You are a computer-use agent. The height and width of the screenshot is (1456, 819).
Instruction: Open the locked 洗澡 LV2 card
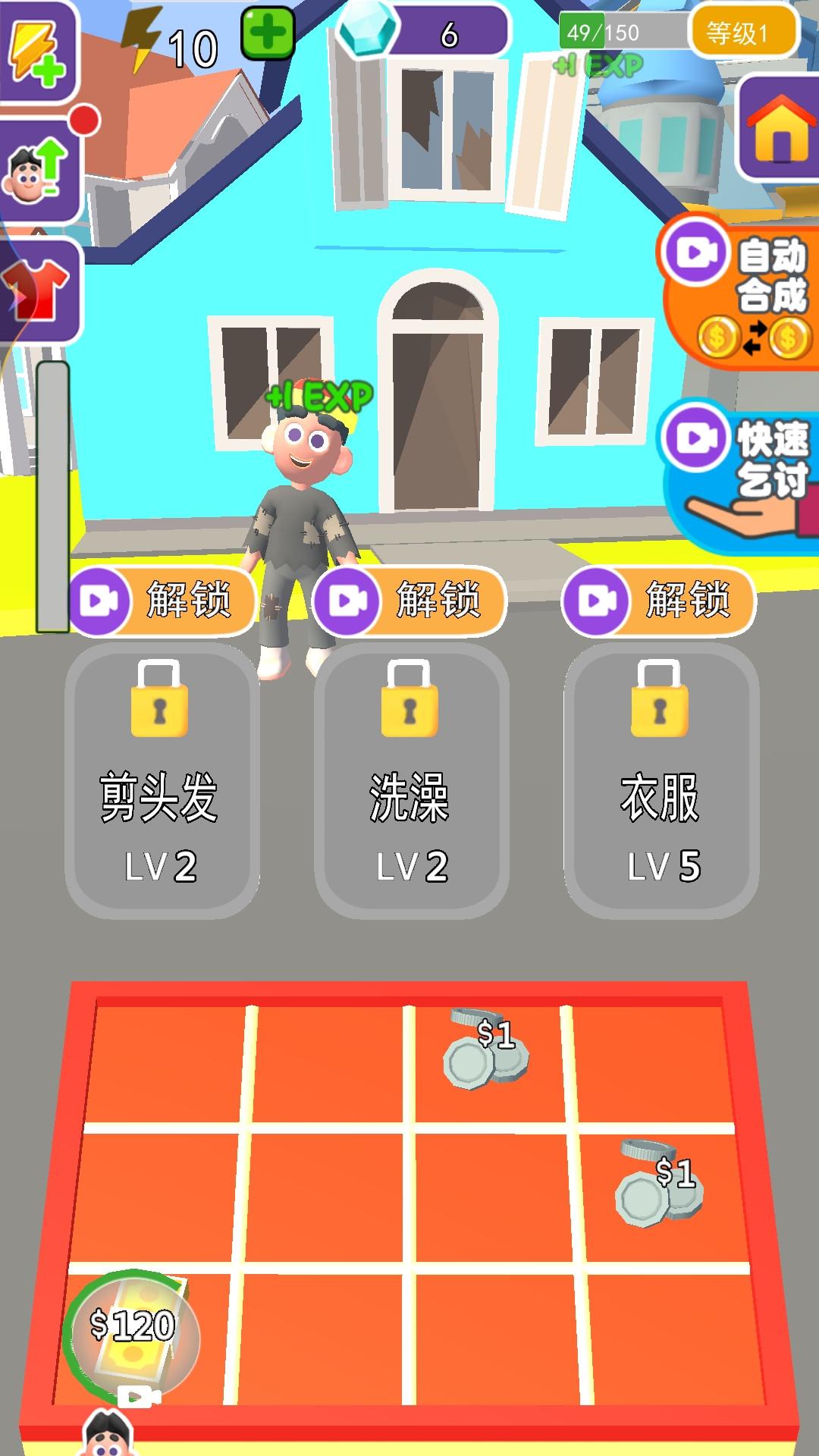(x=410, y=781)
